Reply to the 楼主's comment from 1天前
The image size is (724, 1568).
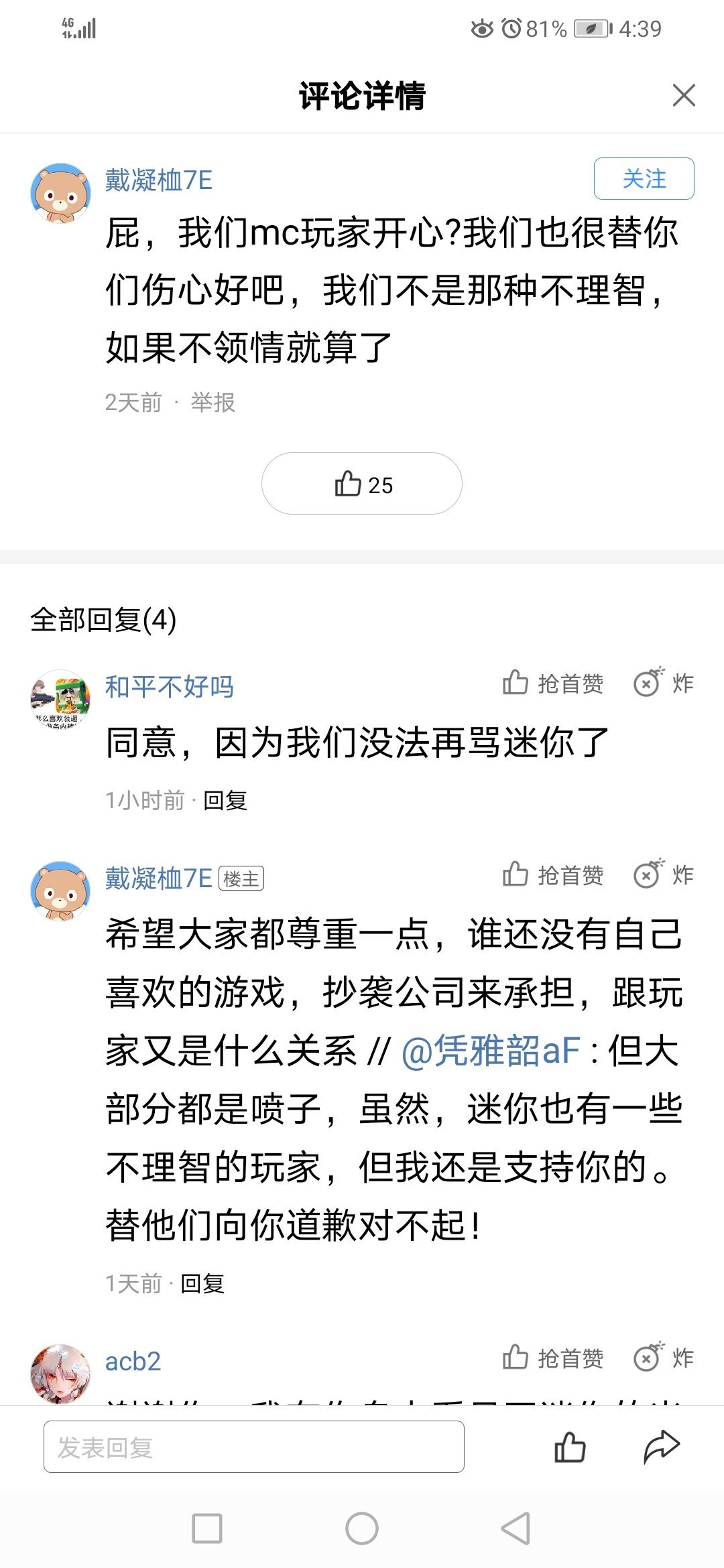coord(202,1283)
